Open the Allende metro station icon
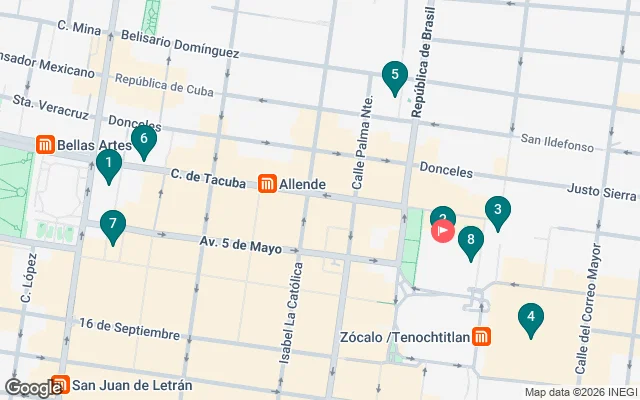Image resolution: width=640 pixels, height=400 pixels. [267, 184]
